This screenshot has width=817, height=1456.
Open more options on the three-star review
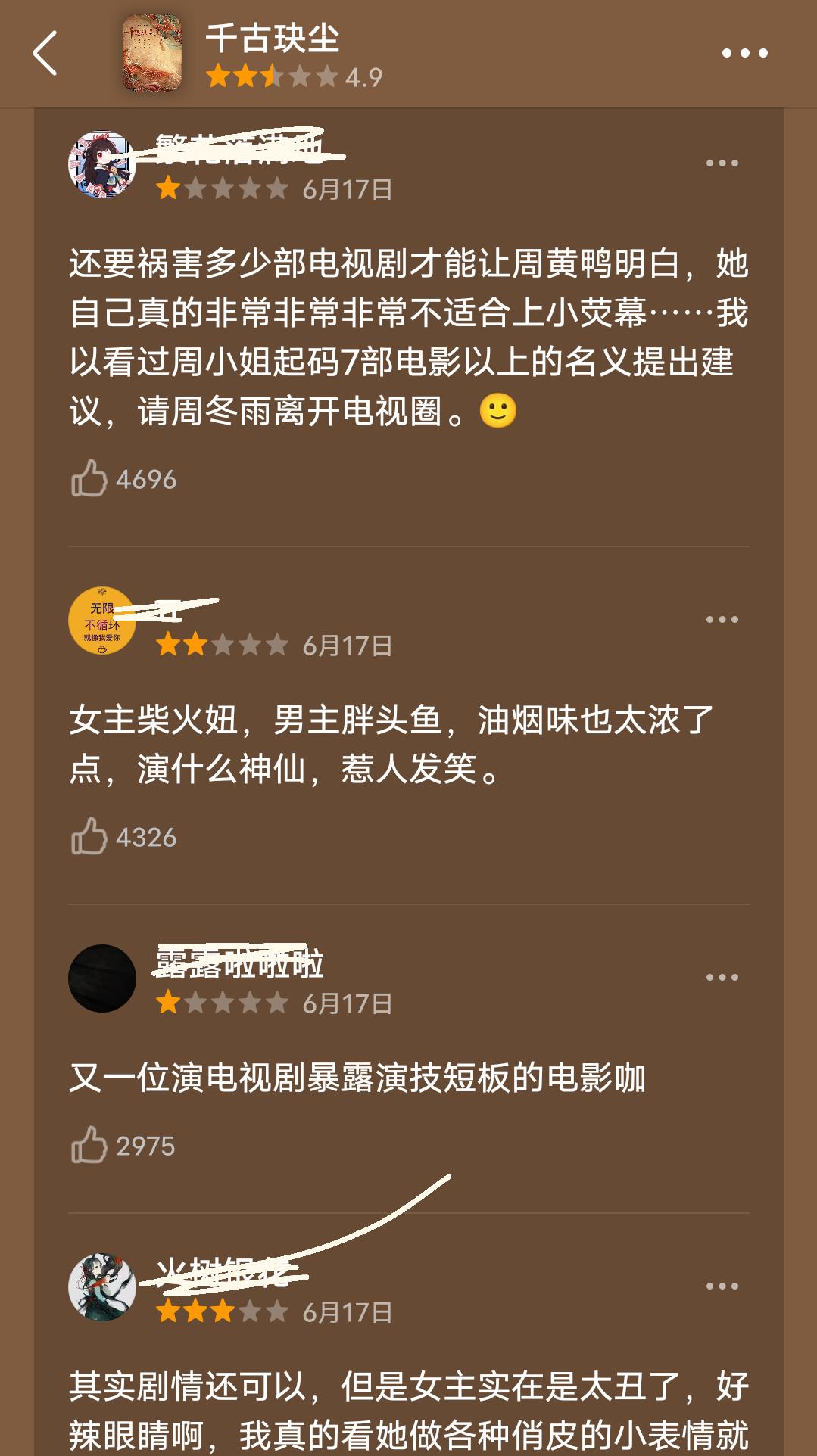(x=722, y=1286)
